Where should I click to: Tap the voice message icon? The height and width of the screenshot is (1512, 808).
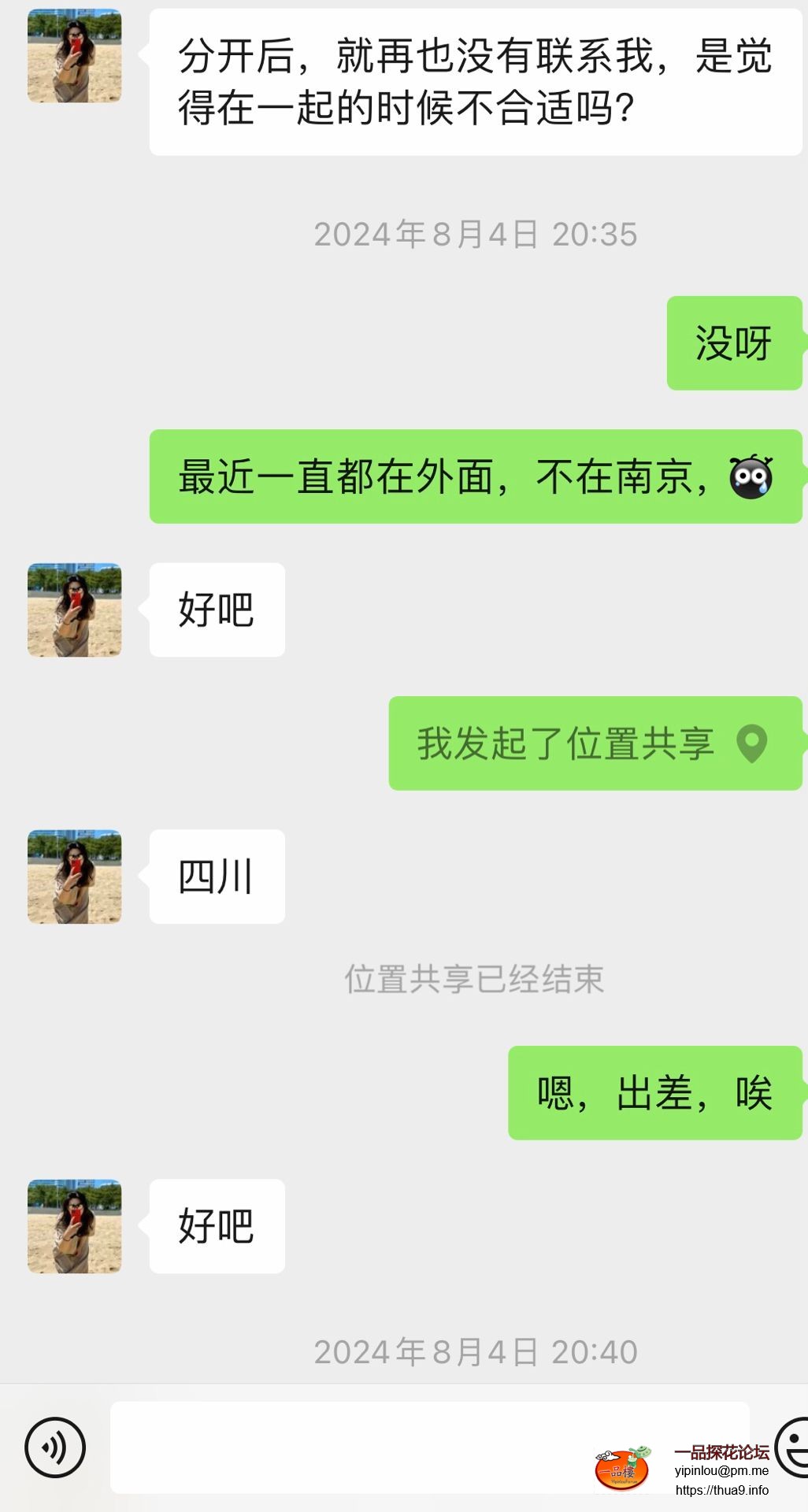point(54,1447)
